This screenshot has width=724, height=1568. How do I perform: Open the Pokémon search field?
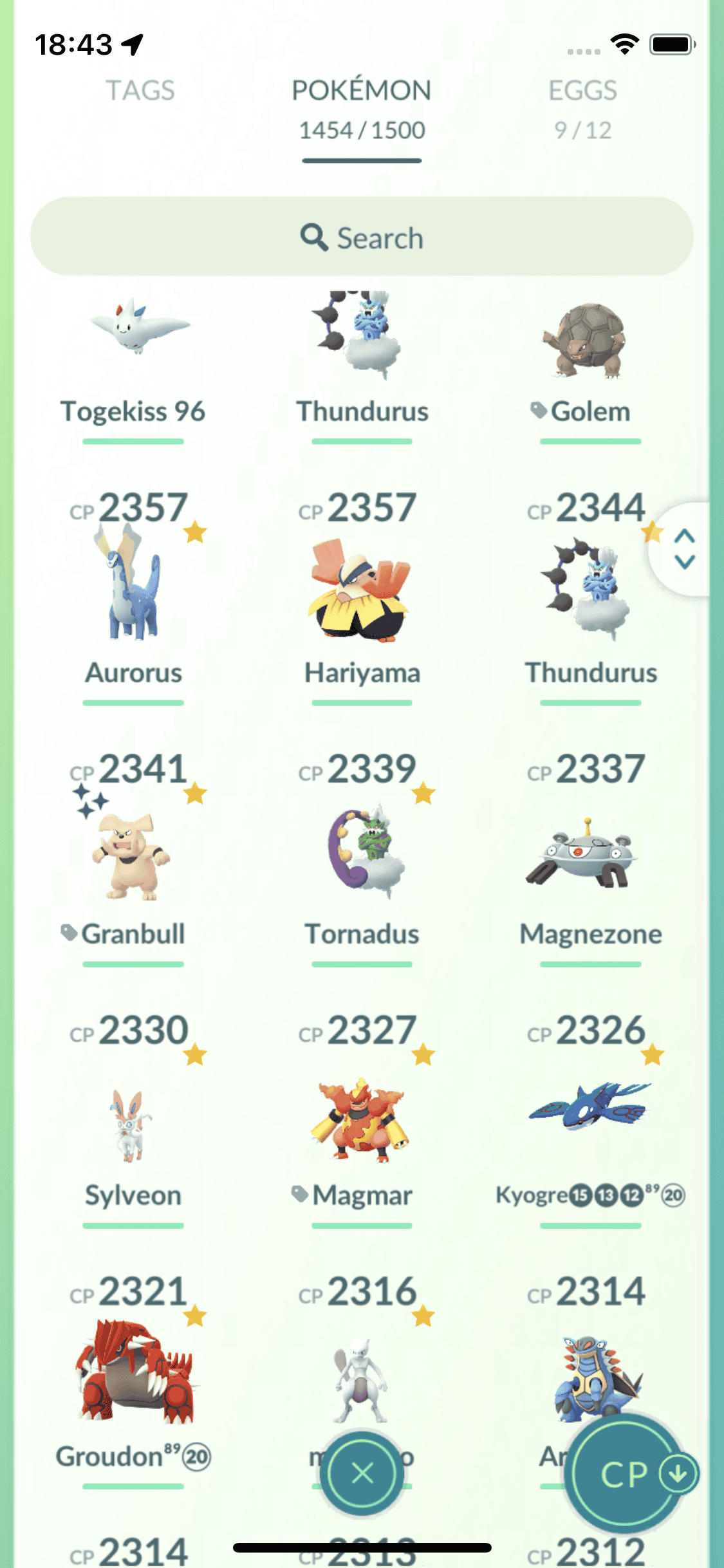coord(362,238)
